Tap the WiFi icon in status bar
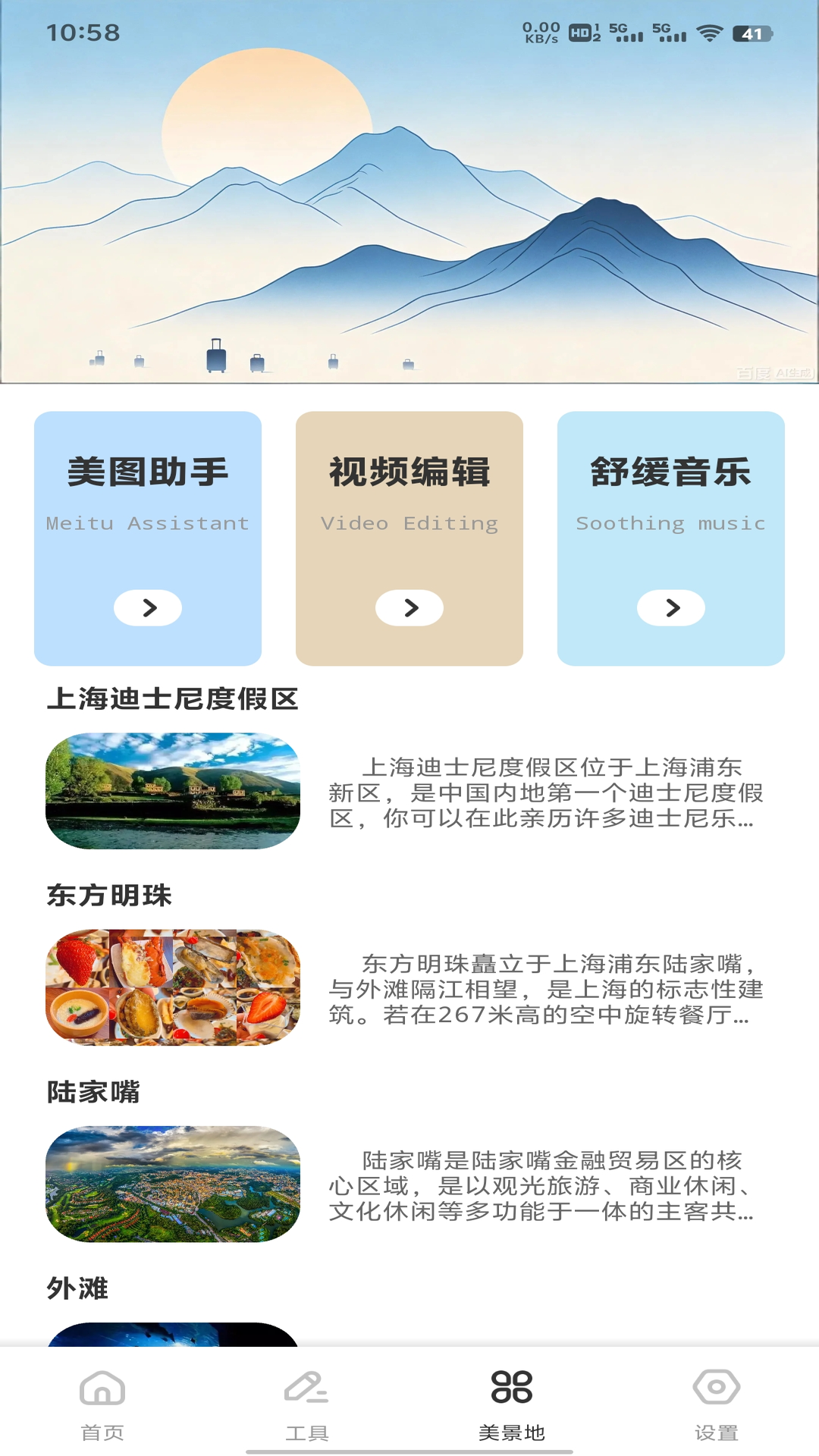This screenshot has height=1456, width=819. 709,32
